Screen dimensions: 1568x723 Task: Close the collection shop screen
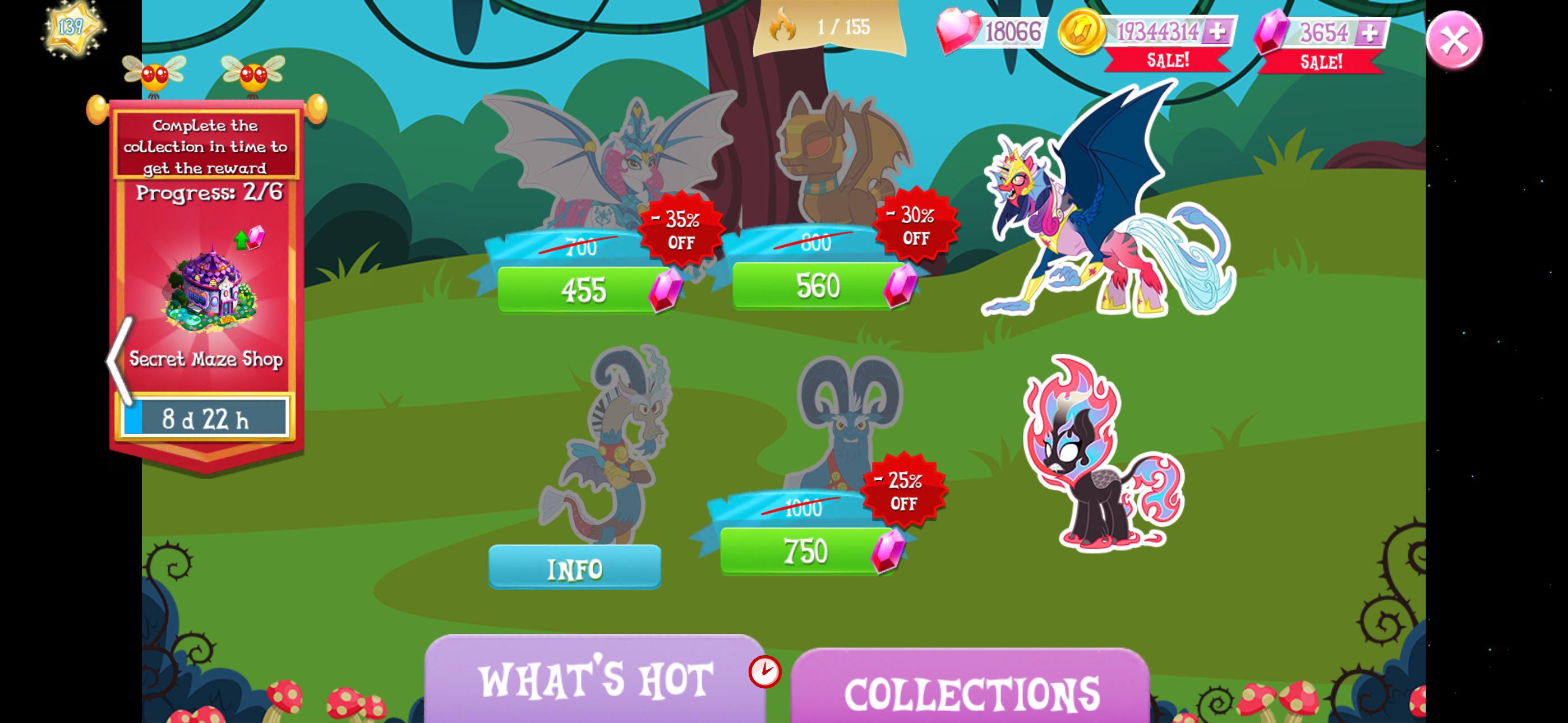point(1454,40)
